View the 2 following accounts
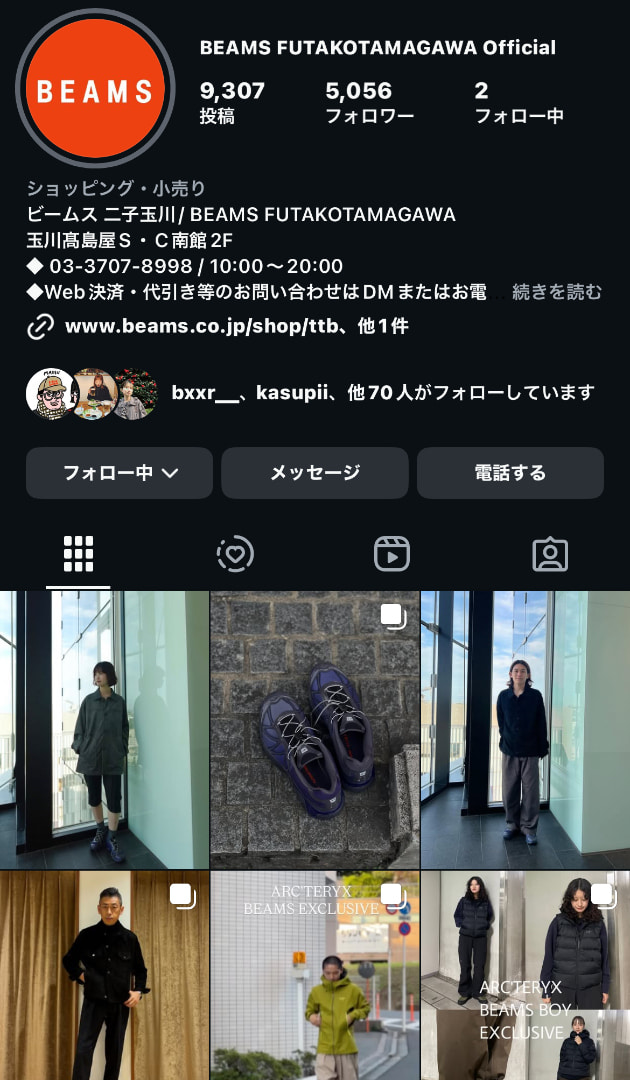This screenshot has height=1080, width=630. [518, 103]
